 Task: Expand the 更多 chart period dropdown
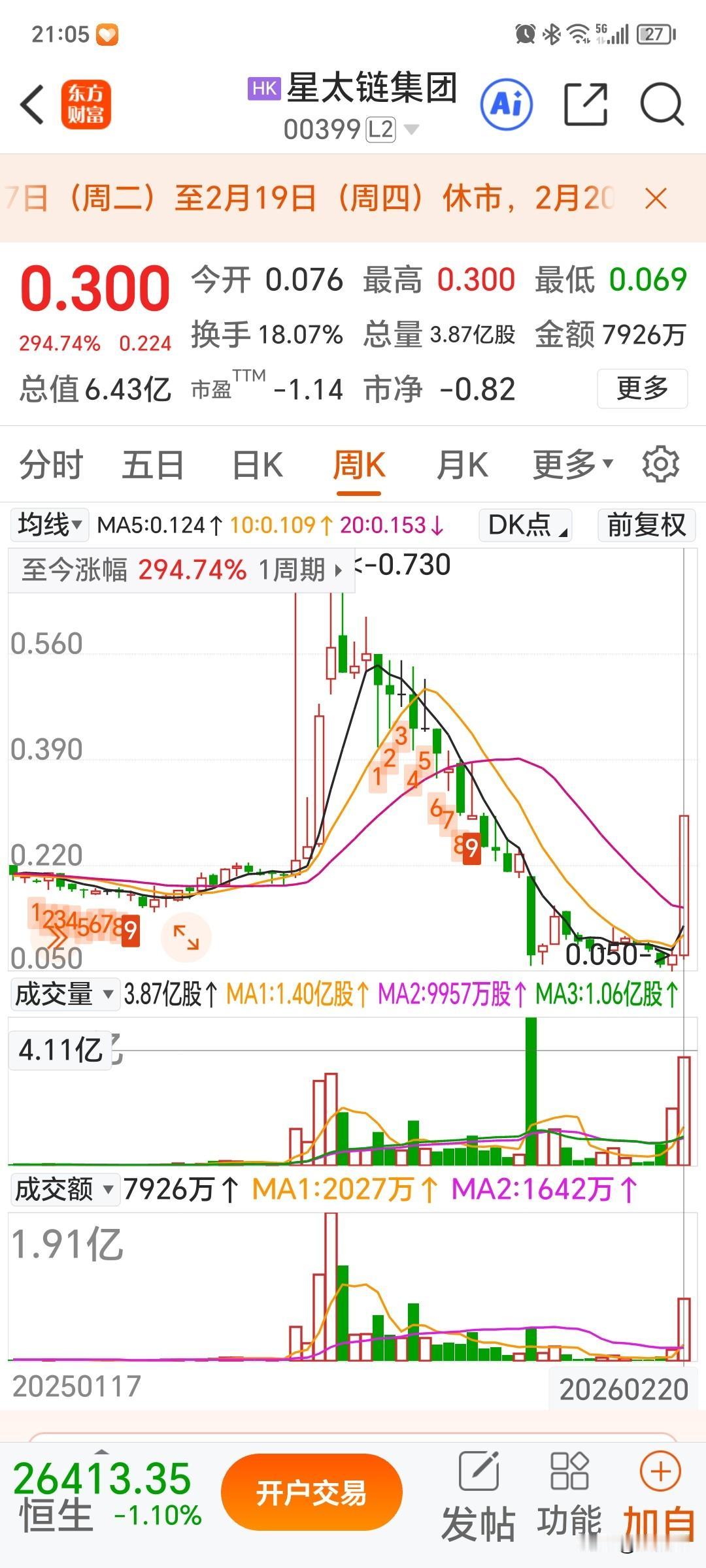coord(568,464)
